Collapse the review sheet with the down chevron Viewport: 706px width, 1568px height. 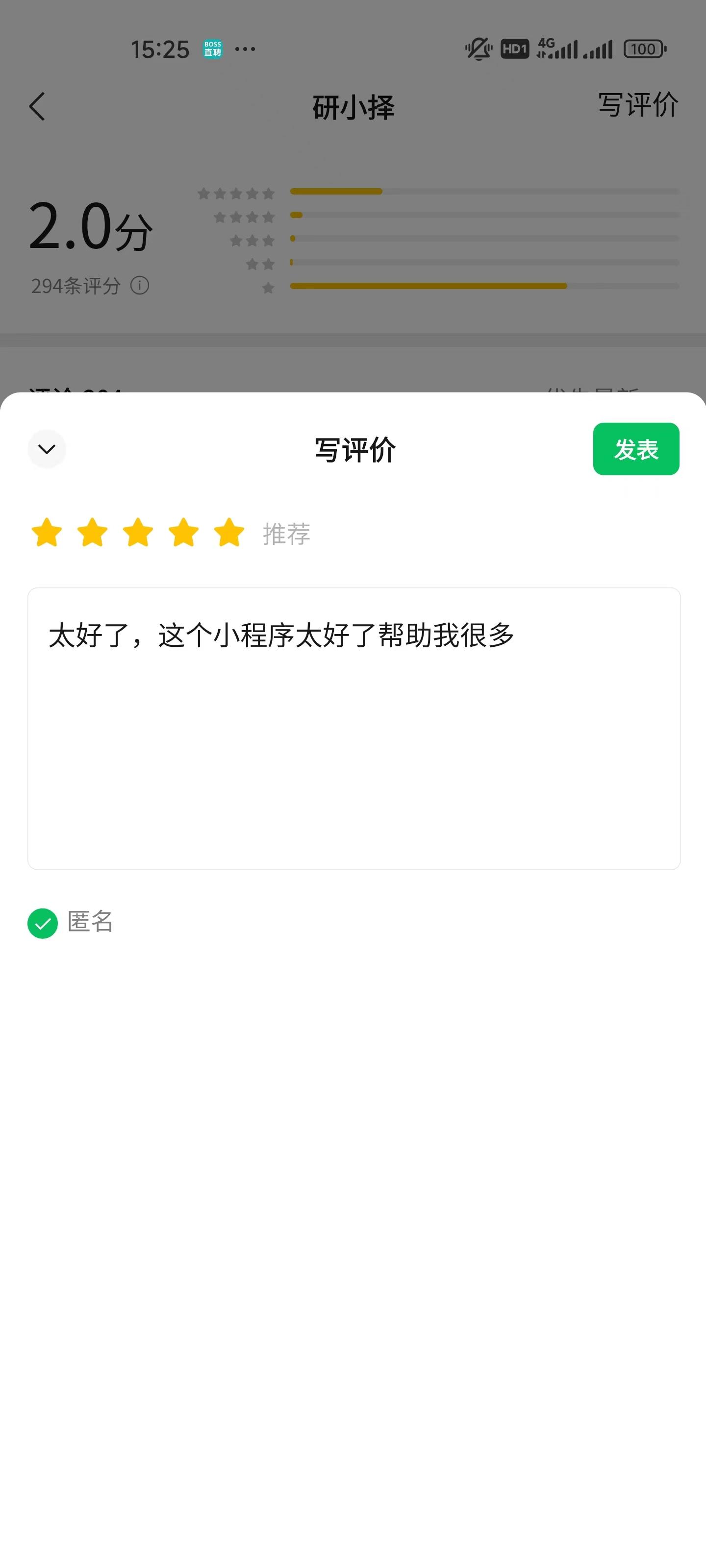tap(47, 449)
